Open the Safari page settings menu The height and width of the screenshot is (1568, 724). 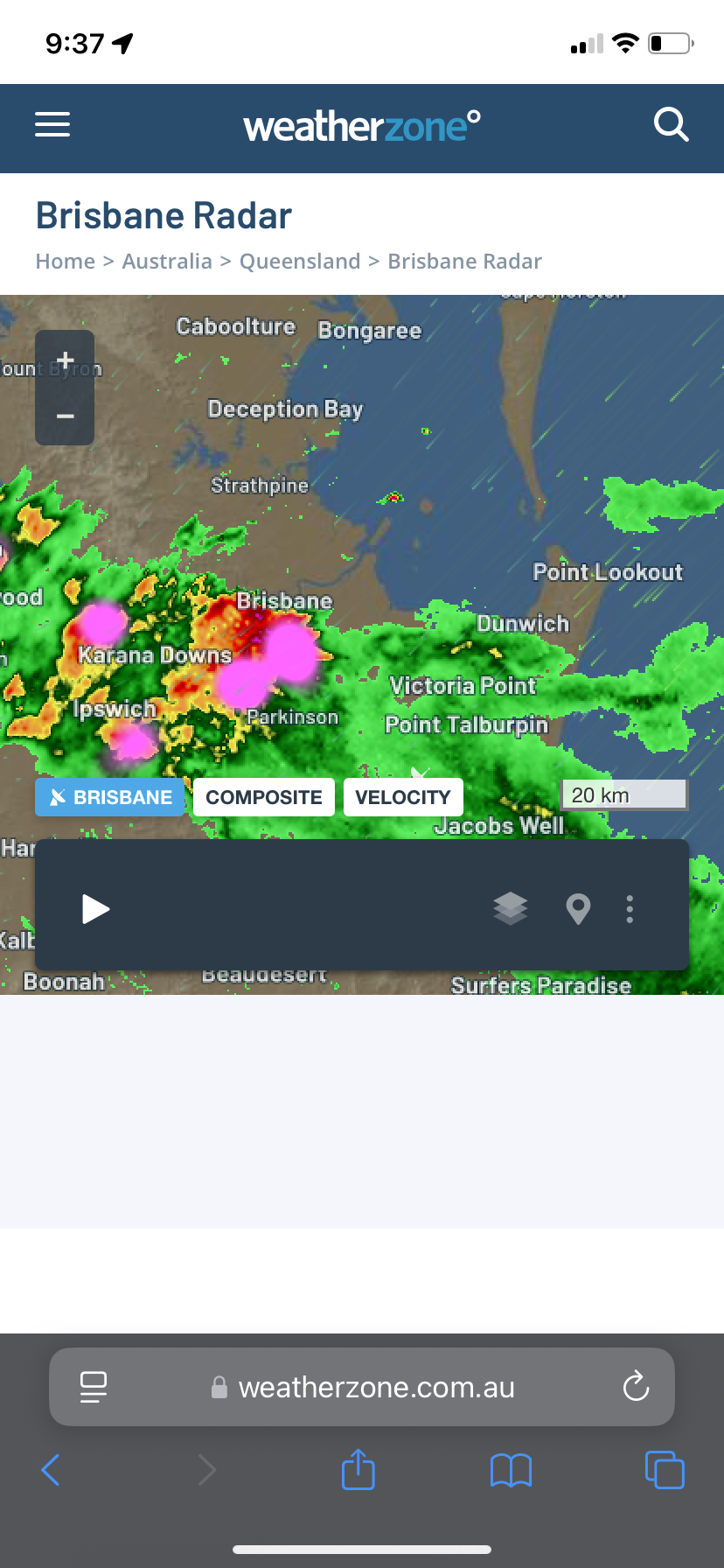(x=94, y=1387)
